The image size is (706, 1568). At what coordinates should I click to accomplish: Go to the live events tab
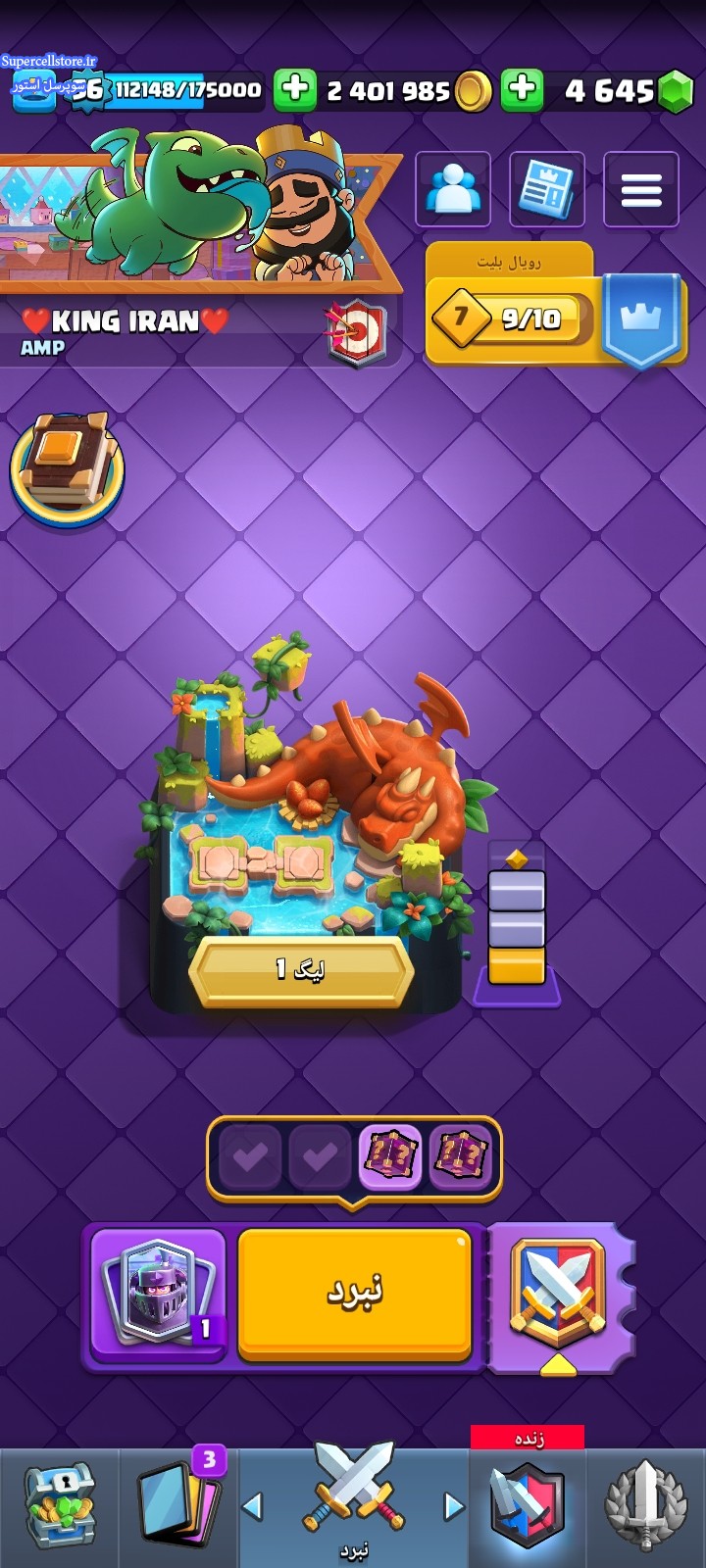click(528, 1499)
